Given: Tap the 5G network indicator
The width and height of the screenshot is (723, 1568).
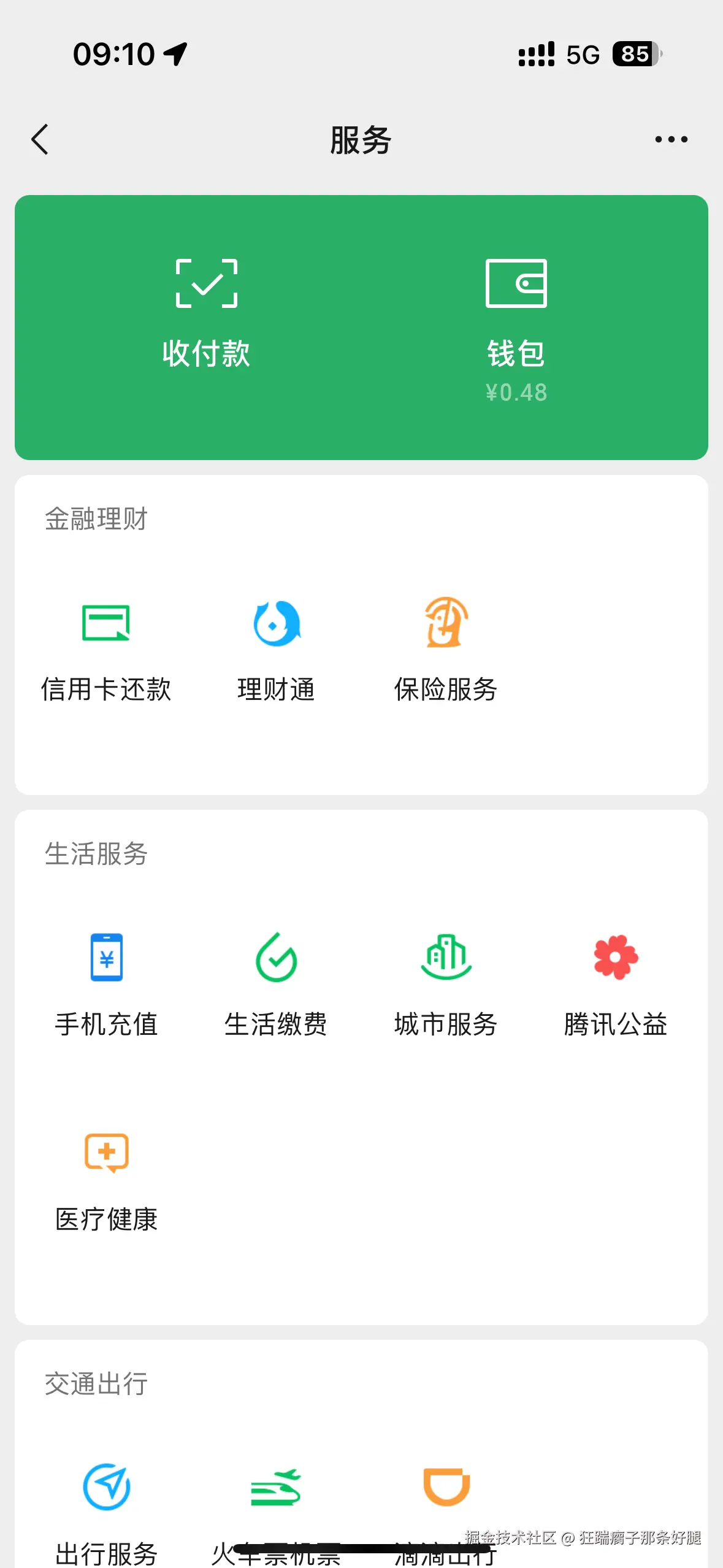Looking at the screenshot, I should (581, 55).
